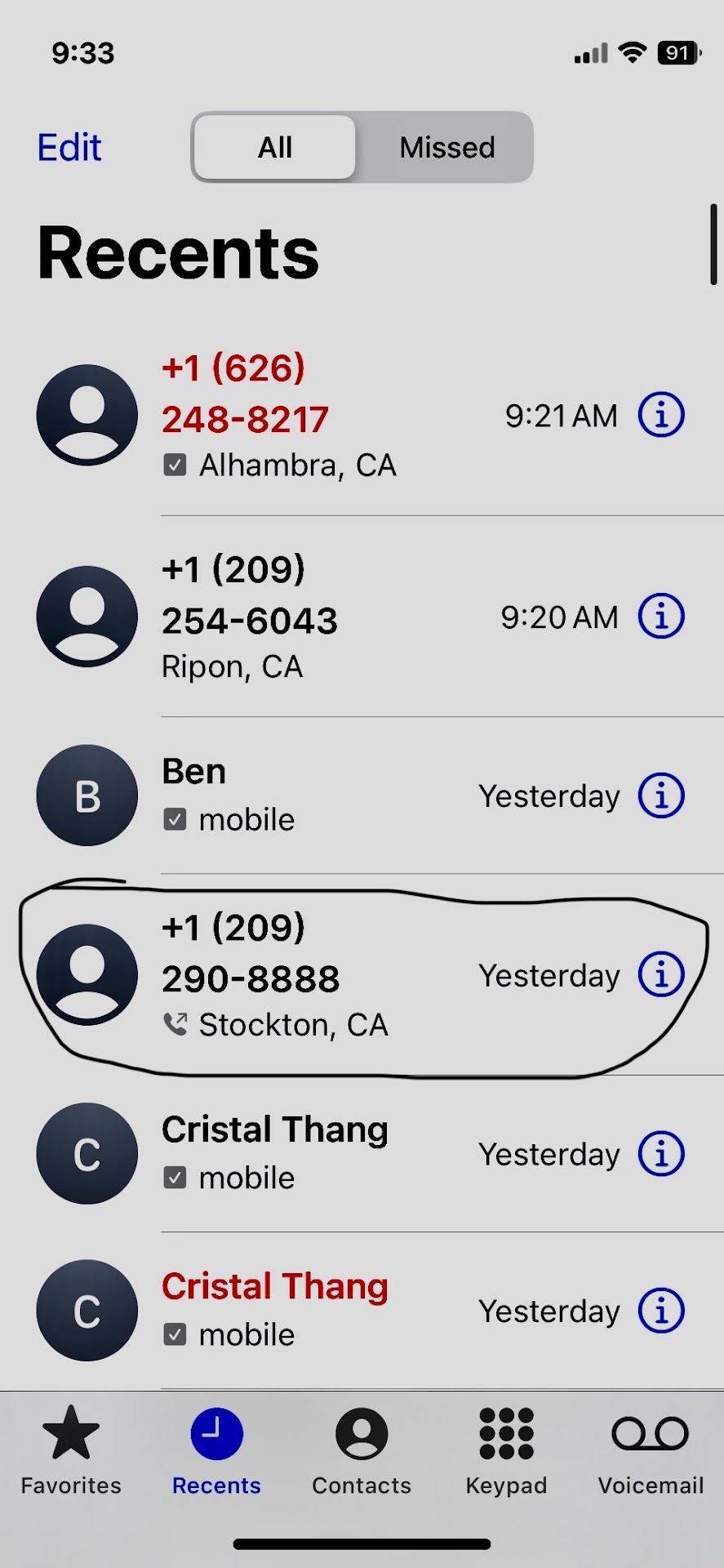Open info for the 9:21 AM call

pyautogui.click(x=660, y=415)
